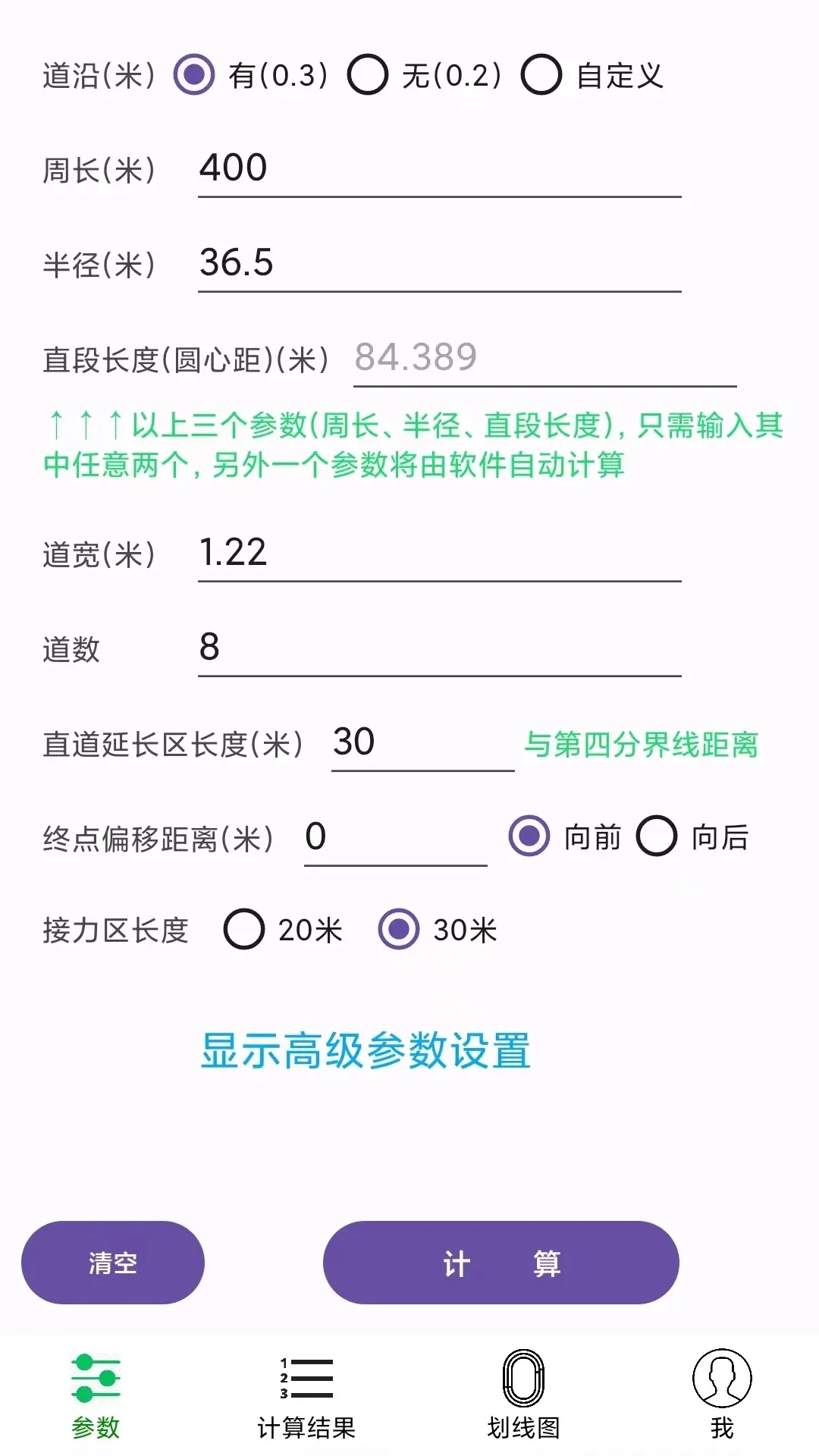This screenshot has width=819, height=1456.
Task: Select 有(0.3) curb option
Action: tap(196, 76)
